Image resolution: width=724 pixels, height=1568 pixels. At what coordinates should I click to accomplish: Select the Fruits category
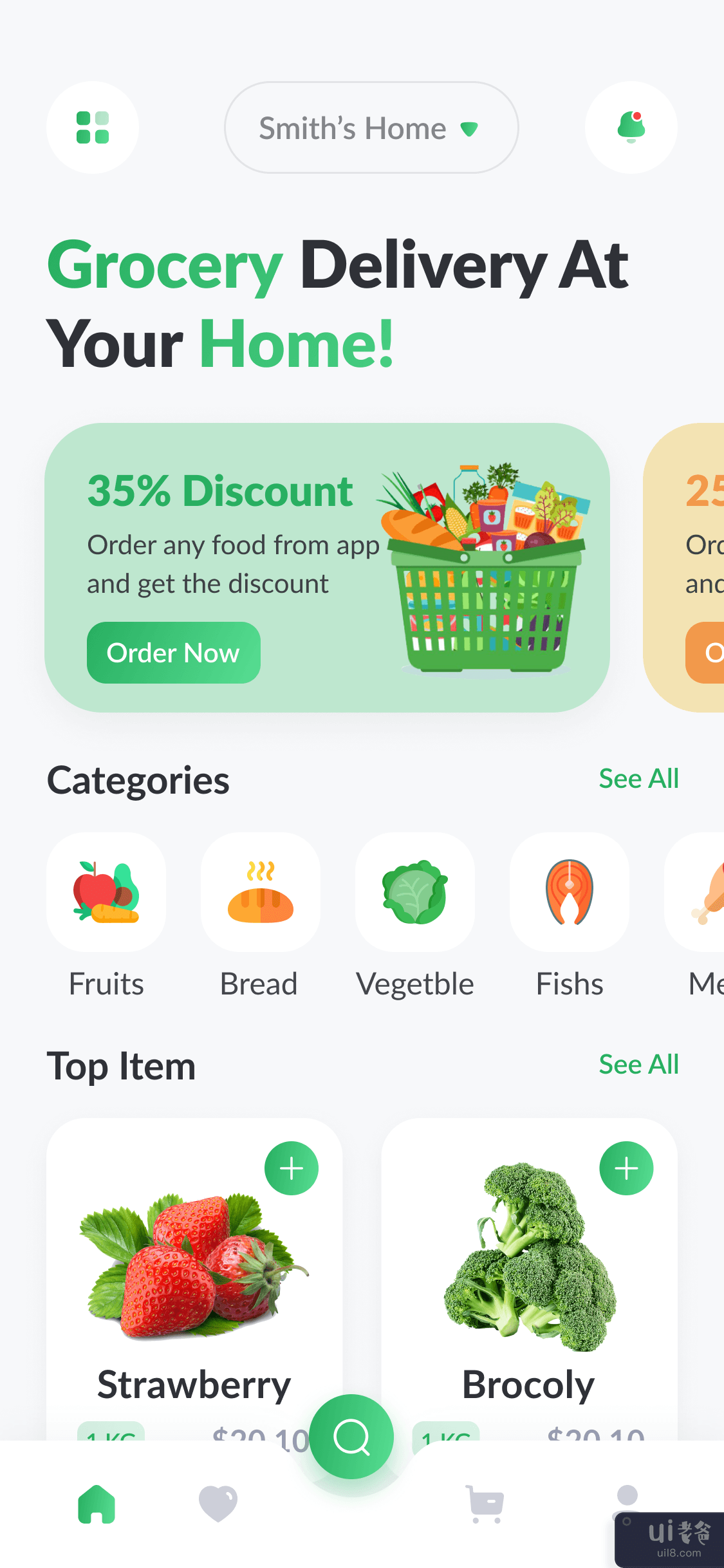click(x=106, y=892)
